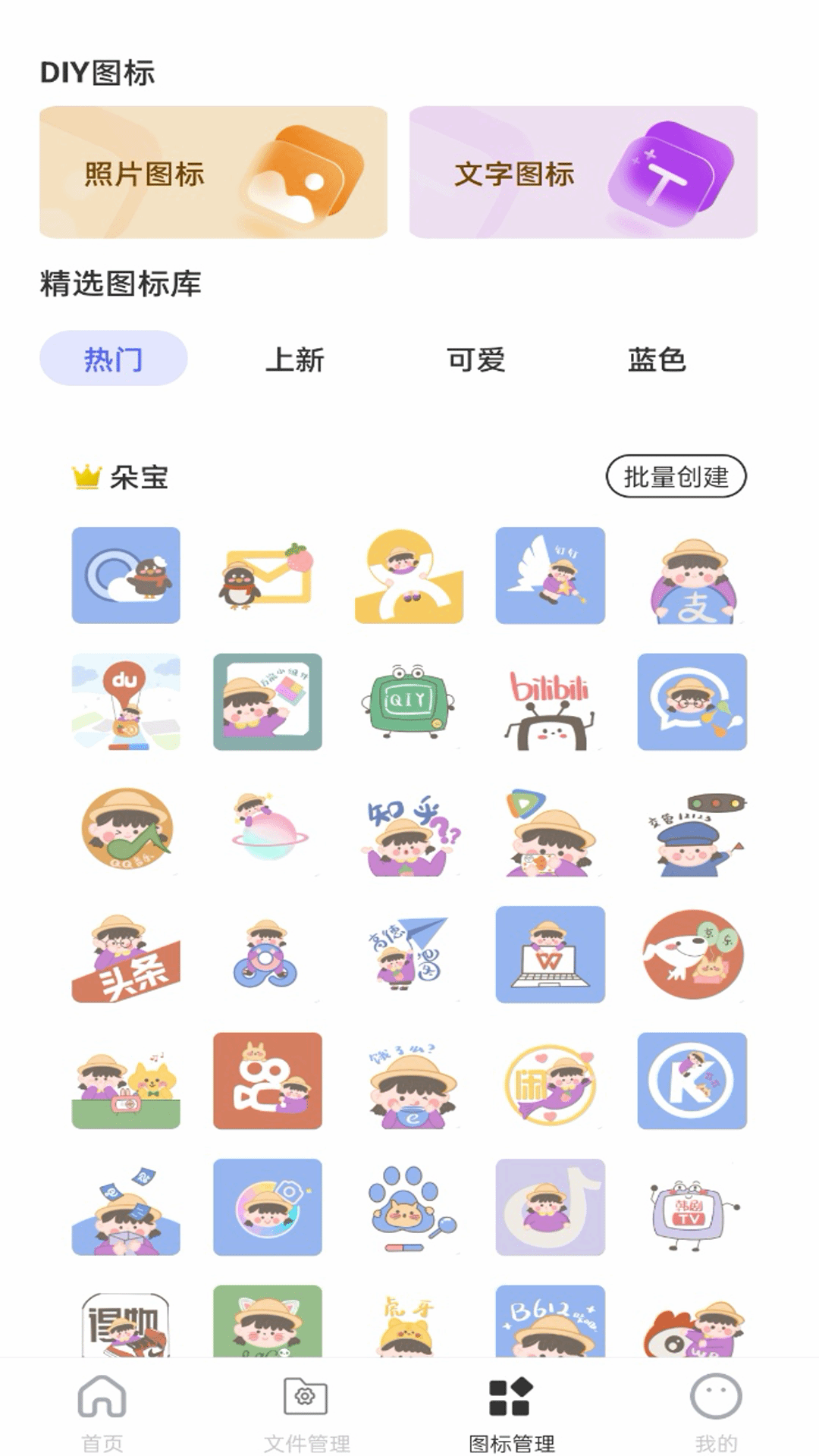Pick the weather cloud icon with the bird

point(127,576)
